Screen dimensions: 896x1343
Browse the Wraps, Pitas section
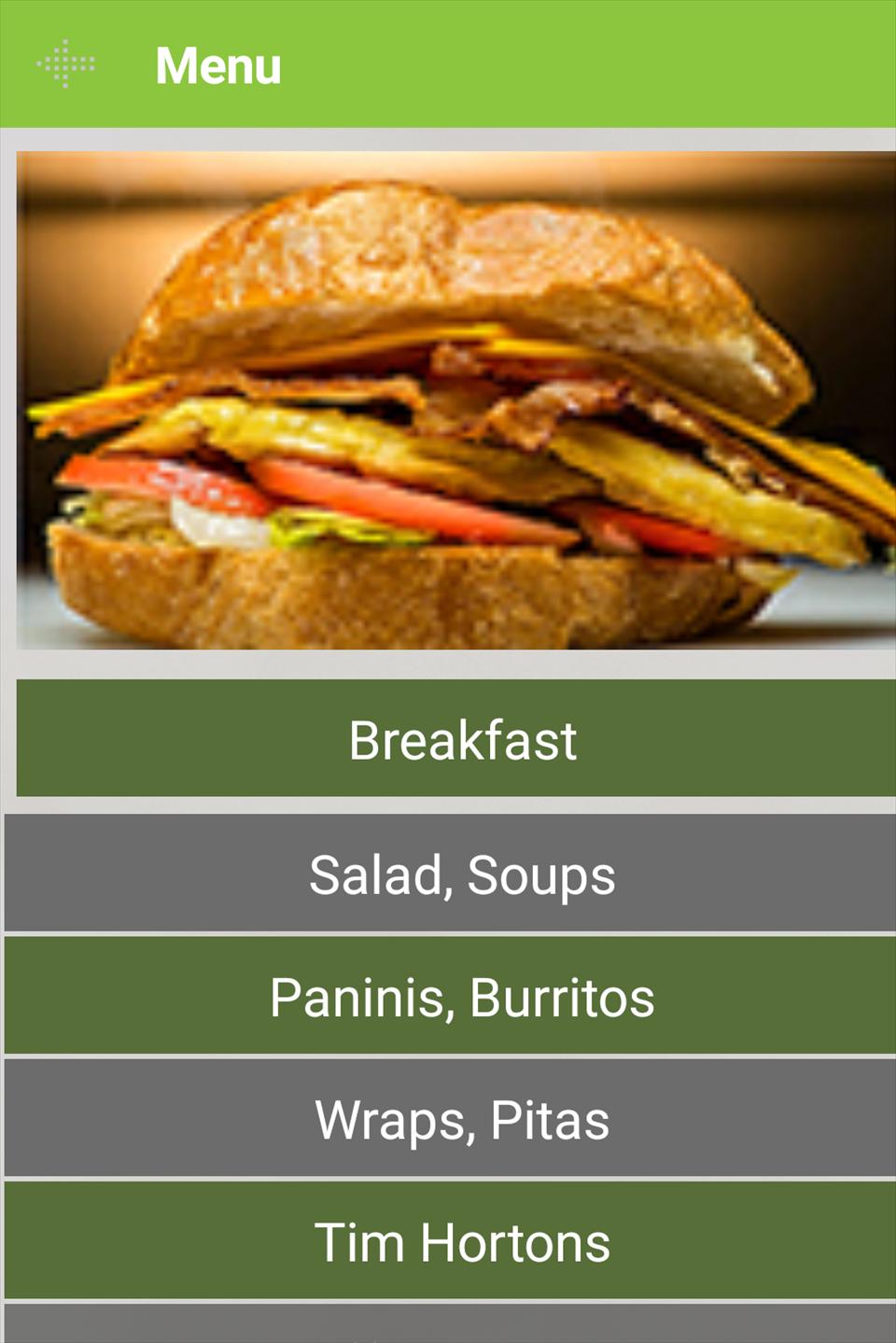point(450,1118)
